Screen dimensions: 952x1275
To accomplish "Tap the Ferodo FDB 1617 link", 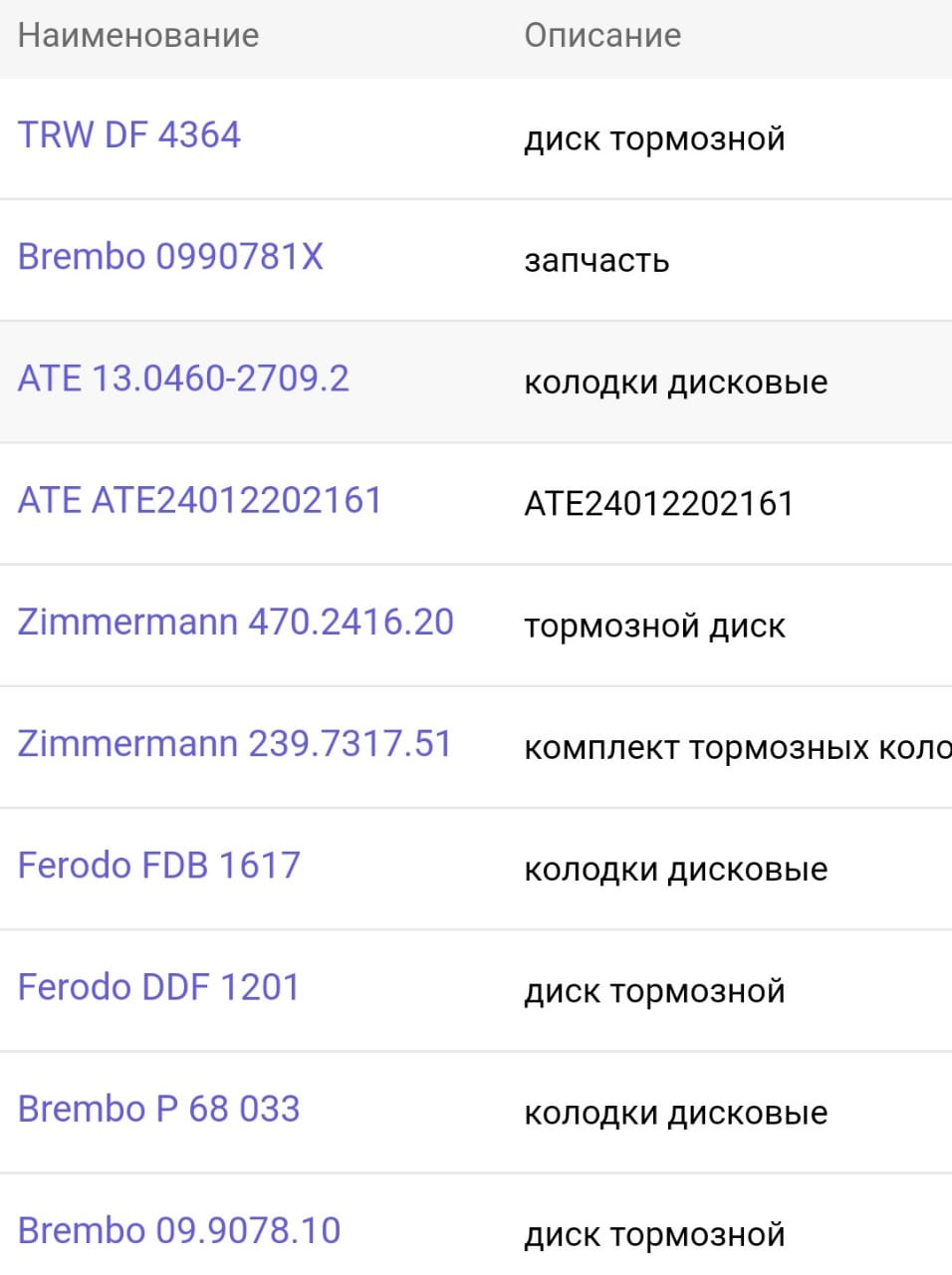I will point(158,866).
